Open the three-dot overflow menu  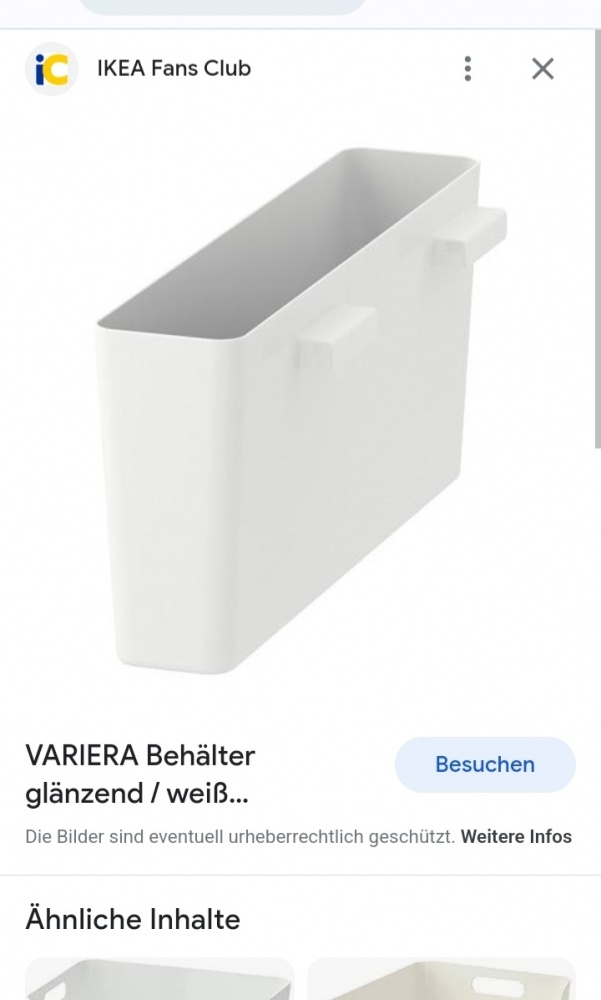pyautogui.click(x=467, y=68)
